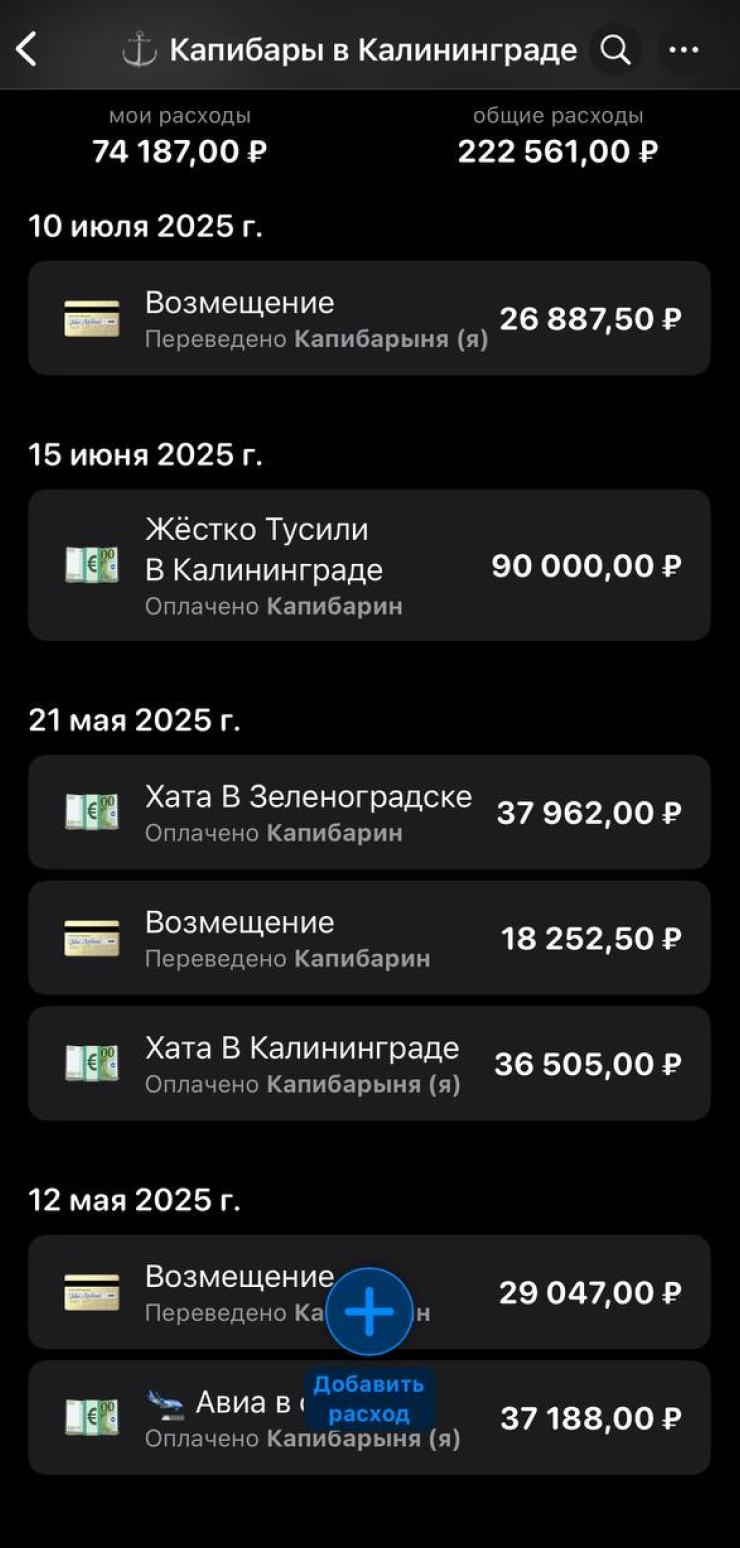Open the 26 887,50 ₽ Возмещение entry
This screenshot has width=740, height=1548.
point(369,318)
